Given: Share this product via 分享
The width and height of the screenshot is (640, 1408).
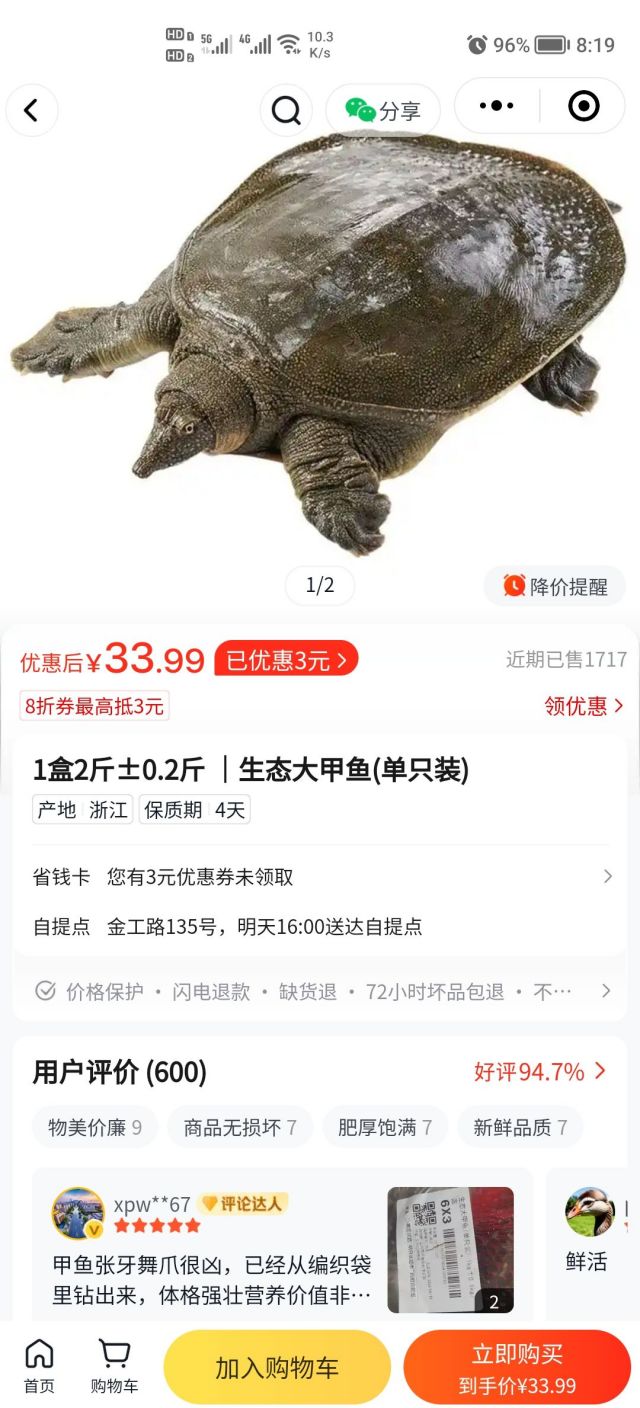Looking at the screenshot, I should click(x=383, y=110).
